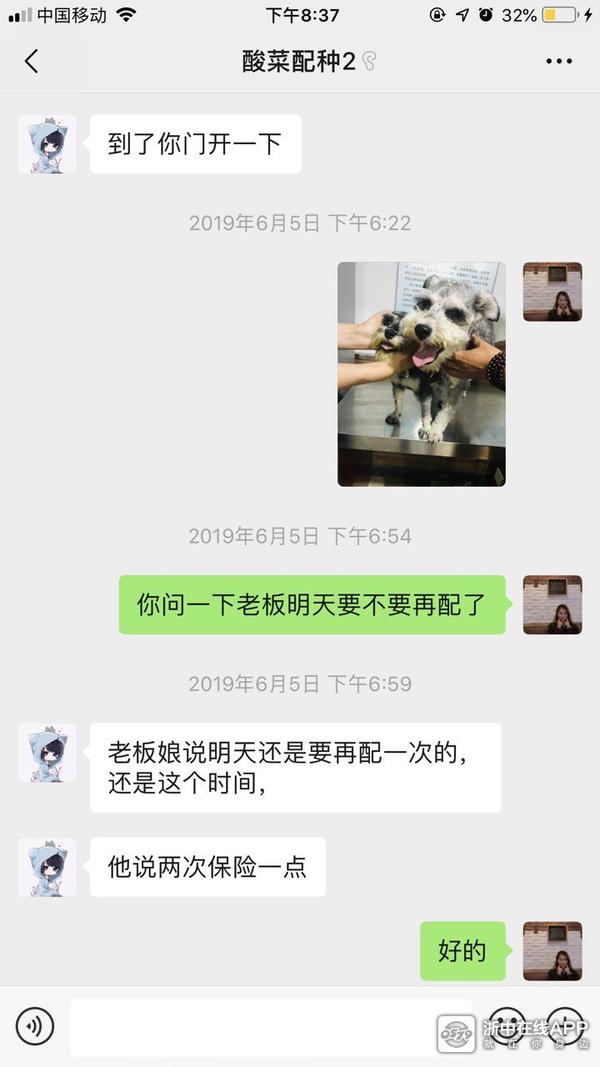Viewport: 600px width, 1067px height.
Task: Open the dog photo sent in chat
Action: pos(421,374)
